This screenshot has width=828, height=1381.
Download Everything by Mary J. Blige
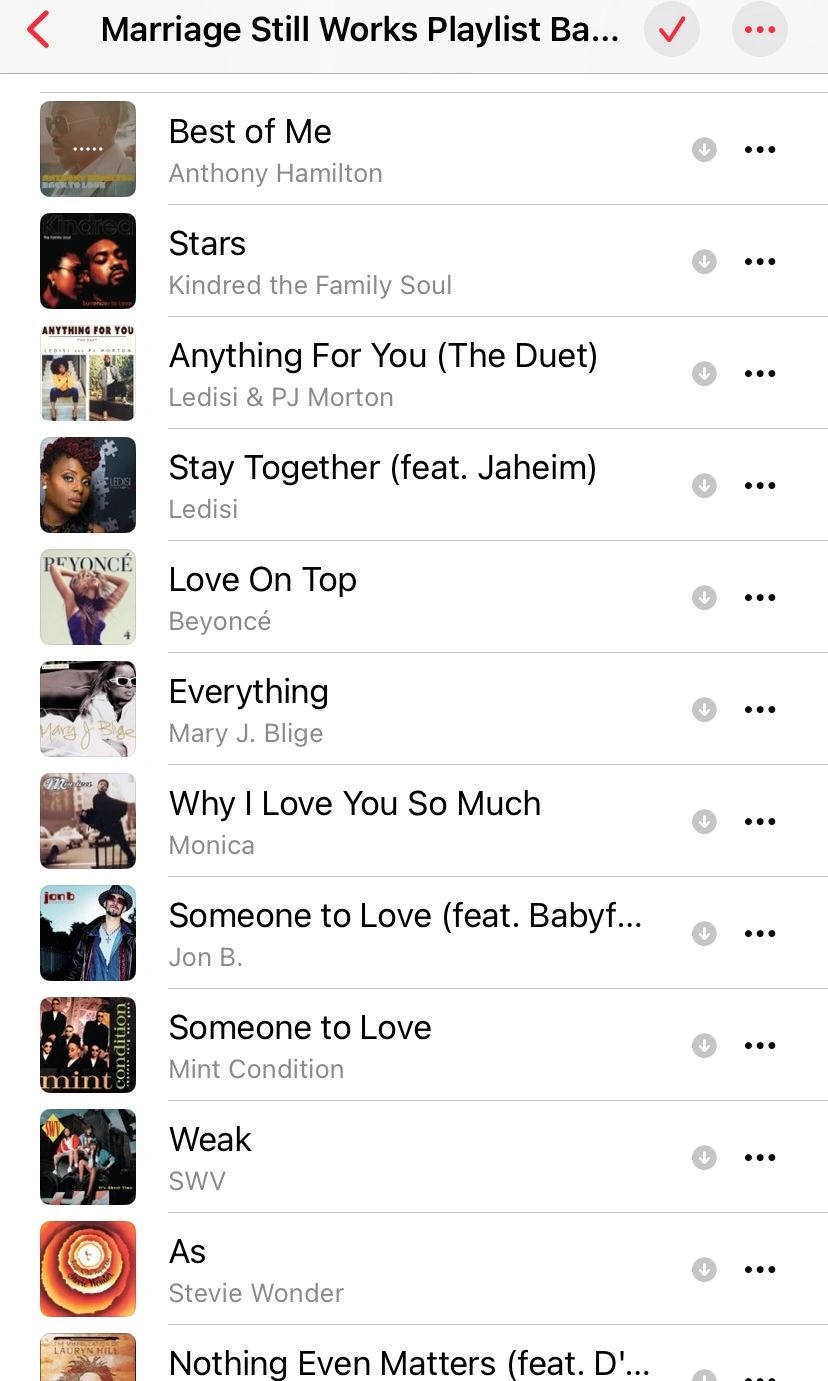pos(704,710)
